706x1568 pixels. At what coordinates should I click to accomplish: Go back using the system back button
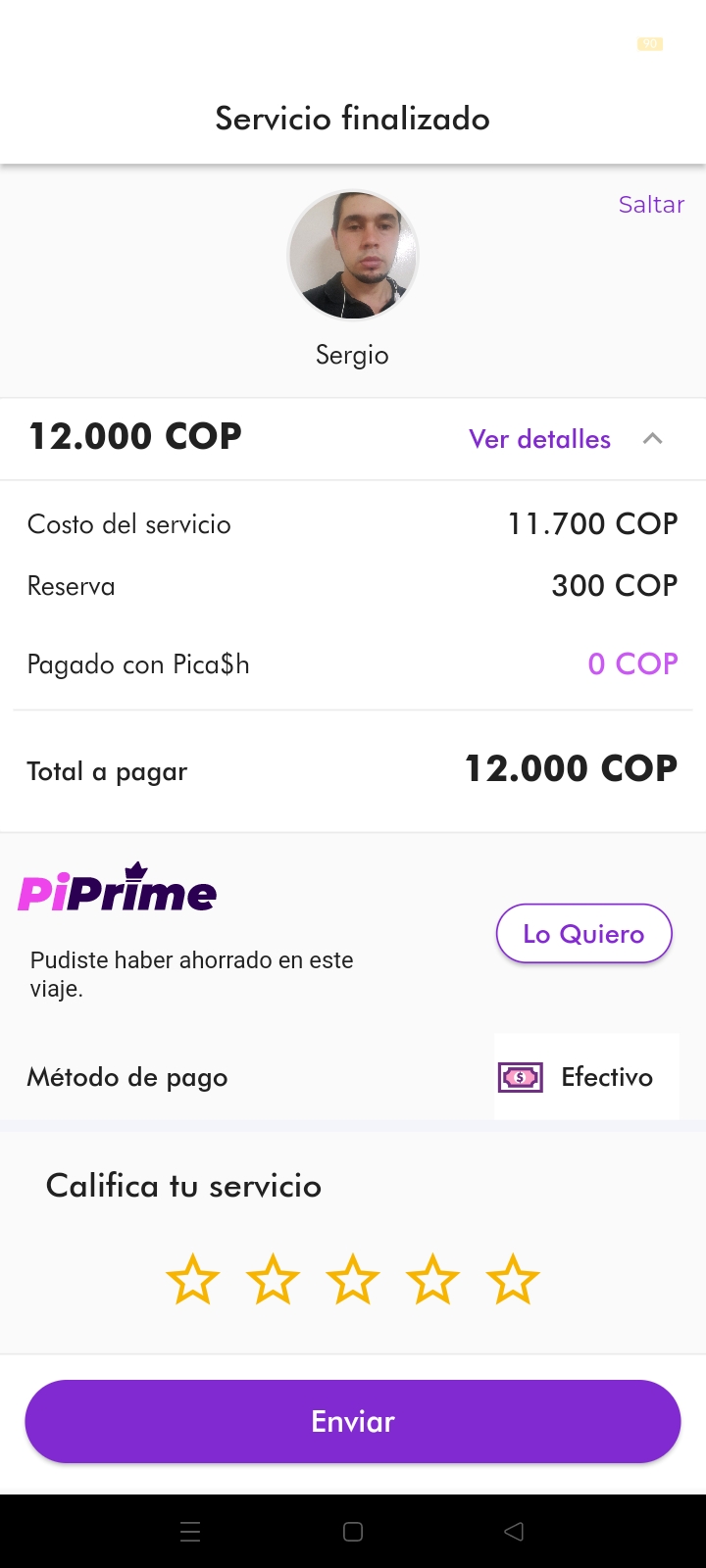(514, 1532)
